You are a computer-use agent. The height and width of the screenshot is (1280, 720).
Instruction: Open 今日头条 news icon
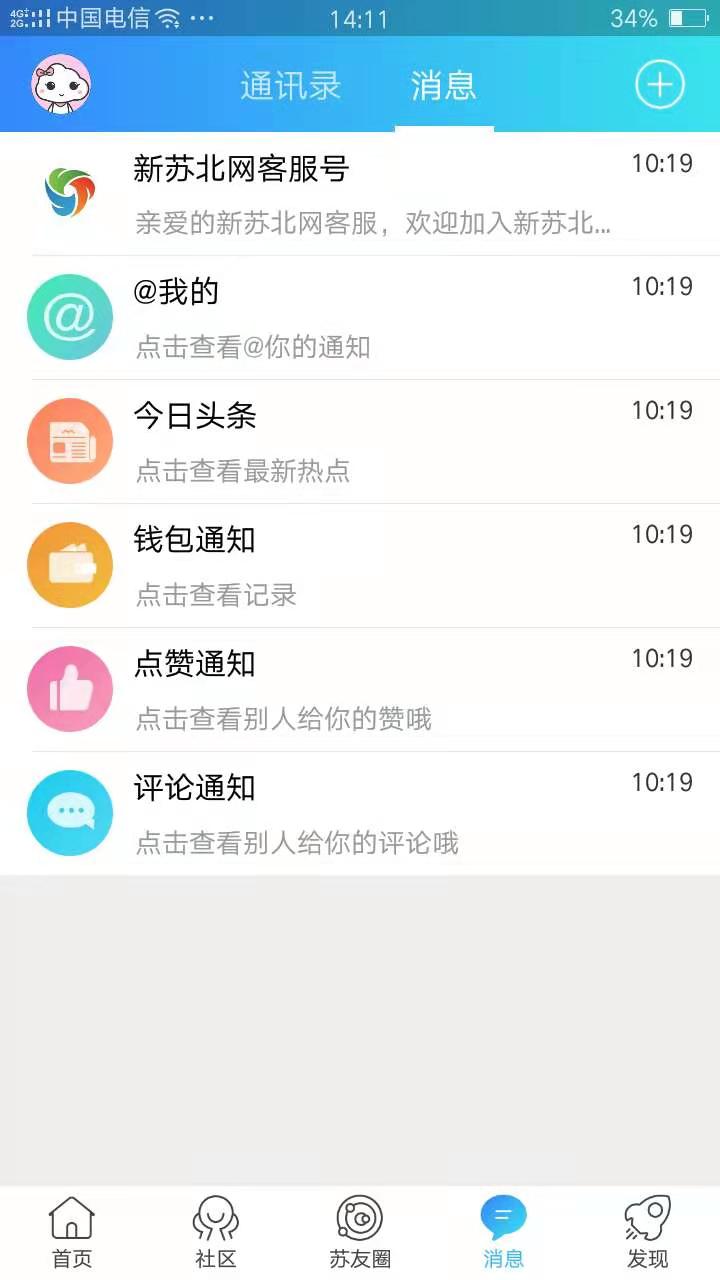click(70, 440)
